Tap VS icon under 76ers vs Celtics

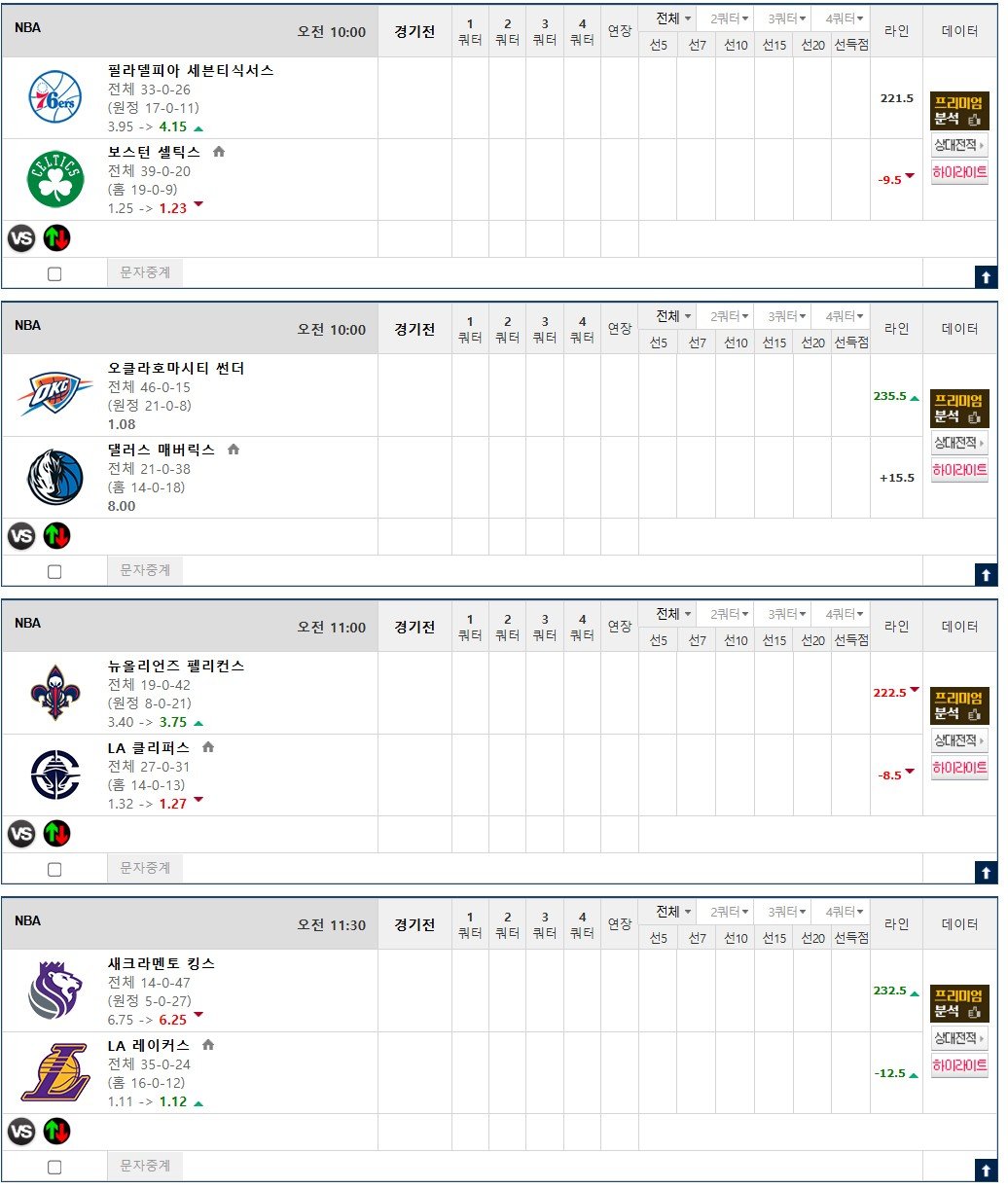pos(21,238)
